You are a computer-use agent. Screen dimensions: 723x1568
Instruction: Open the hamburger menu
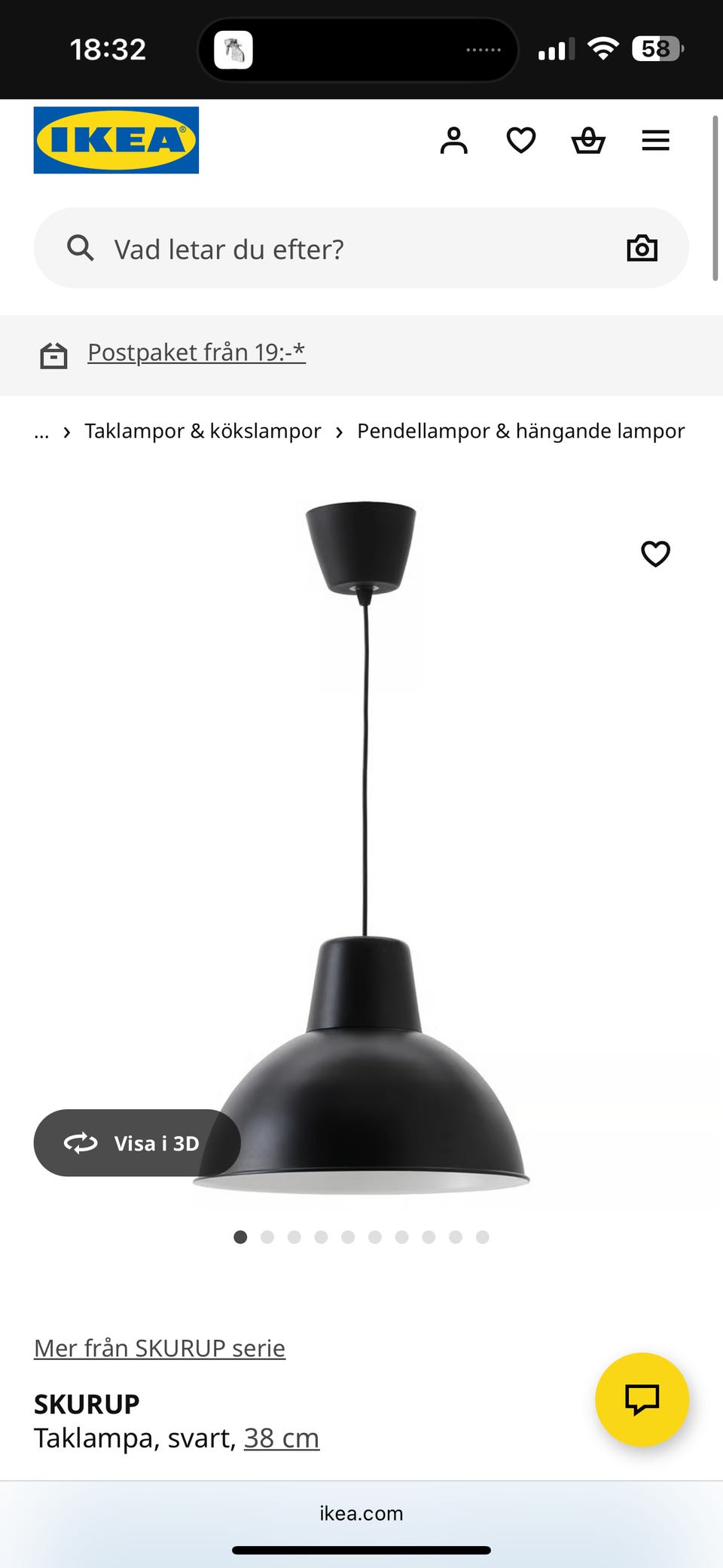coord(656,139)
